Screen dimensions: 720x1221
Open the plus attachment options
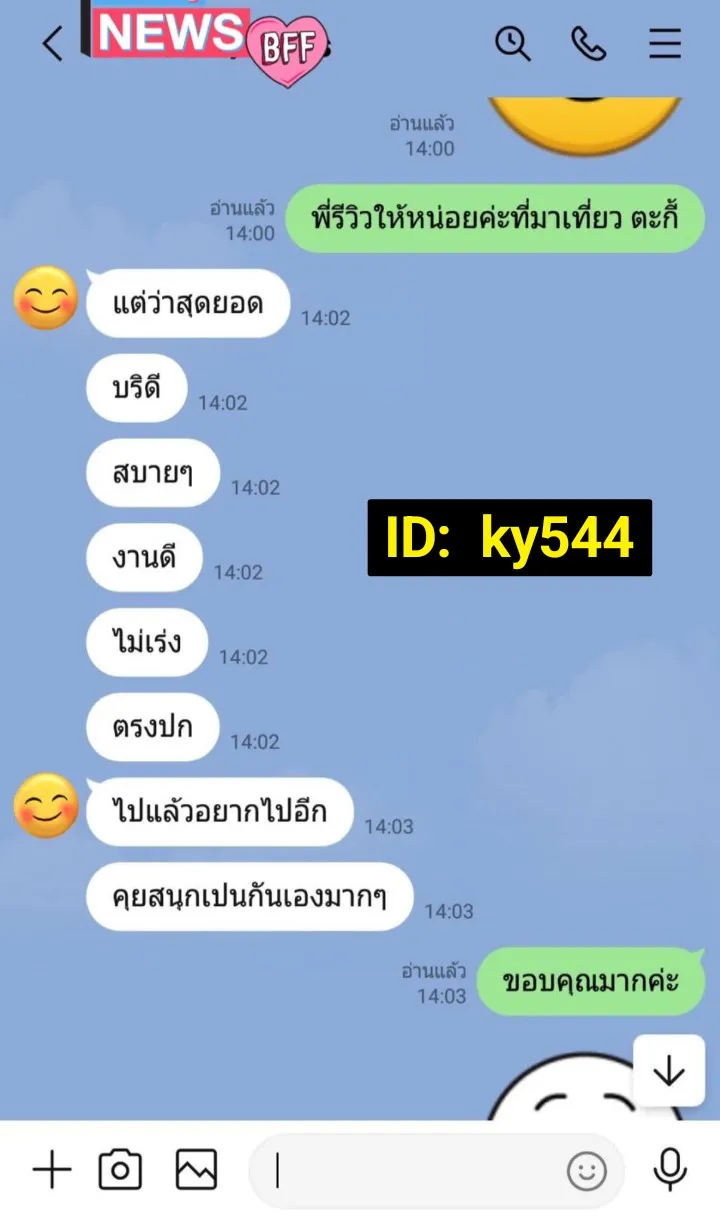coord(52,1170)
